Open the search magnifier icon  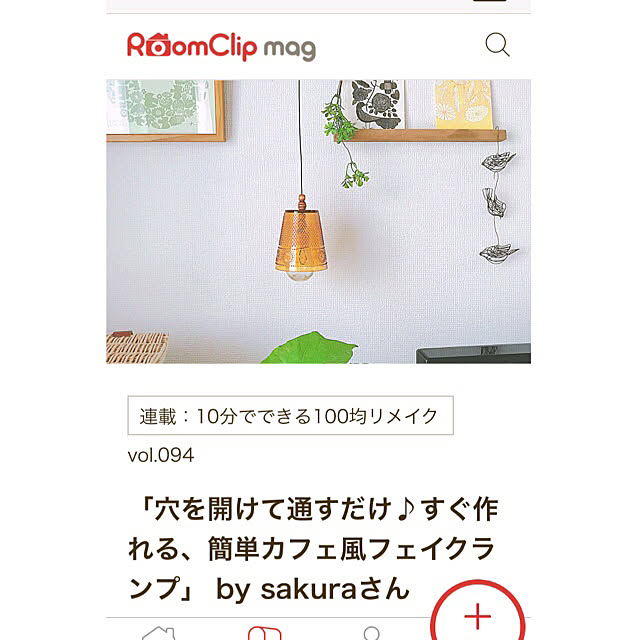(x=497, y=45)
